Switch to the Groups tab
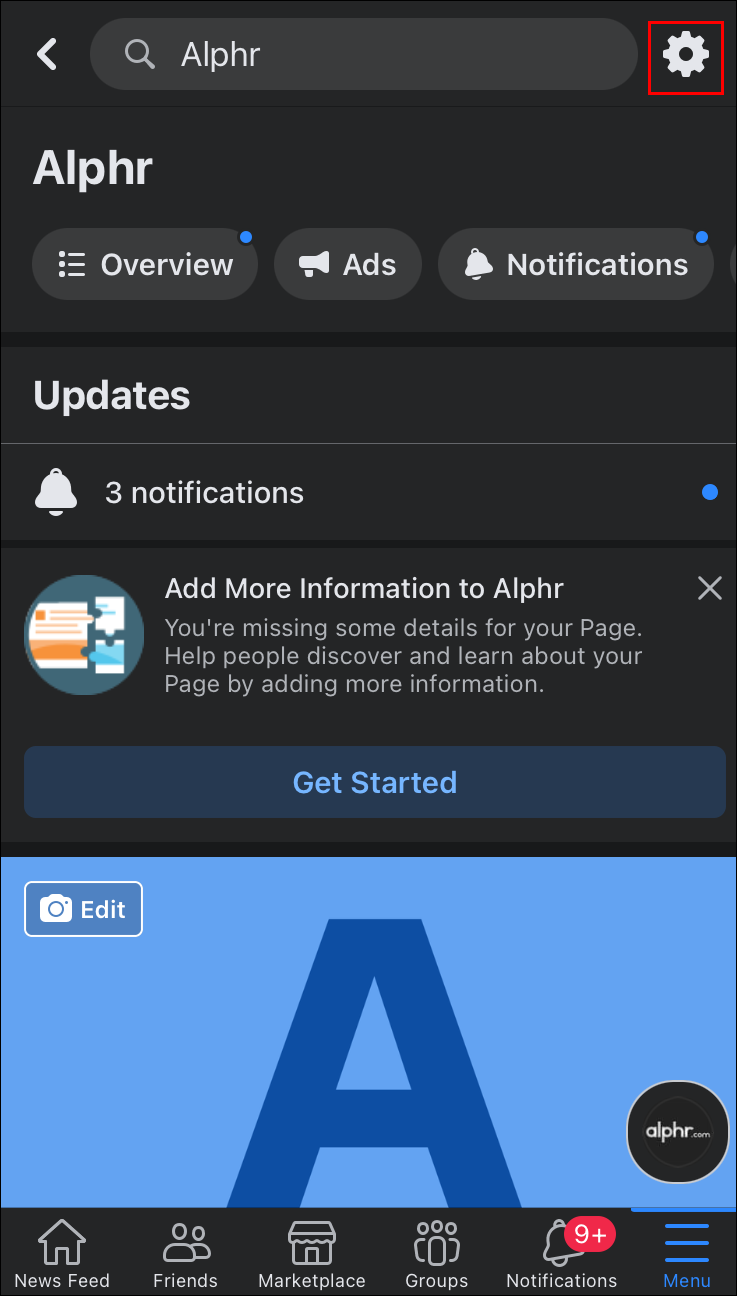The image size is (737, 1296). (436, 1254)
